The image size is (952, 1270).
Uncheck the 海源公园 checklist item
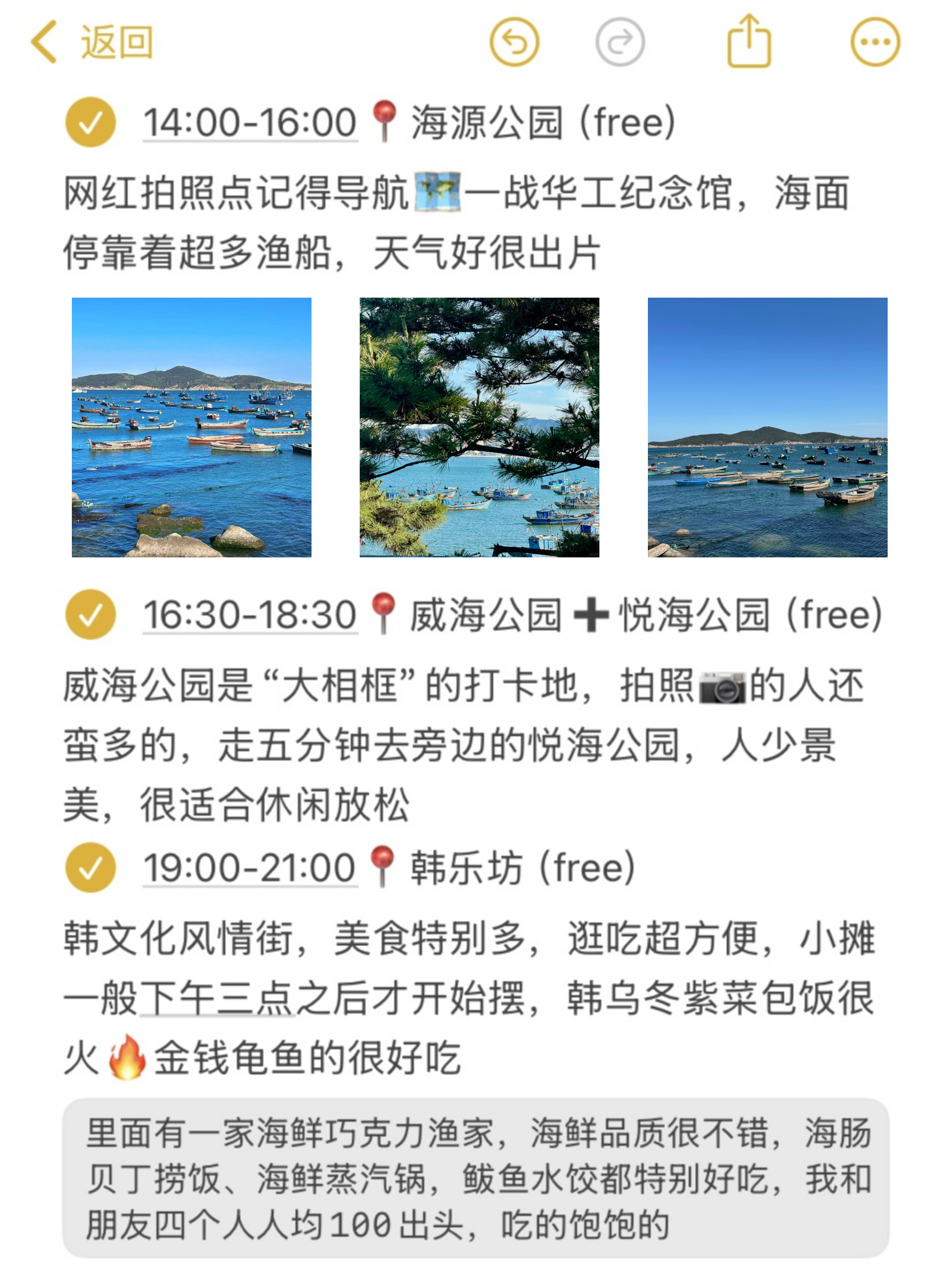[90, 122]
